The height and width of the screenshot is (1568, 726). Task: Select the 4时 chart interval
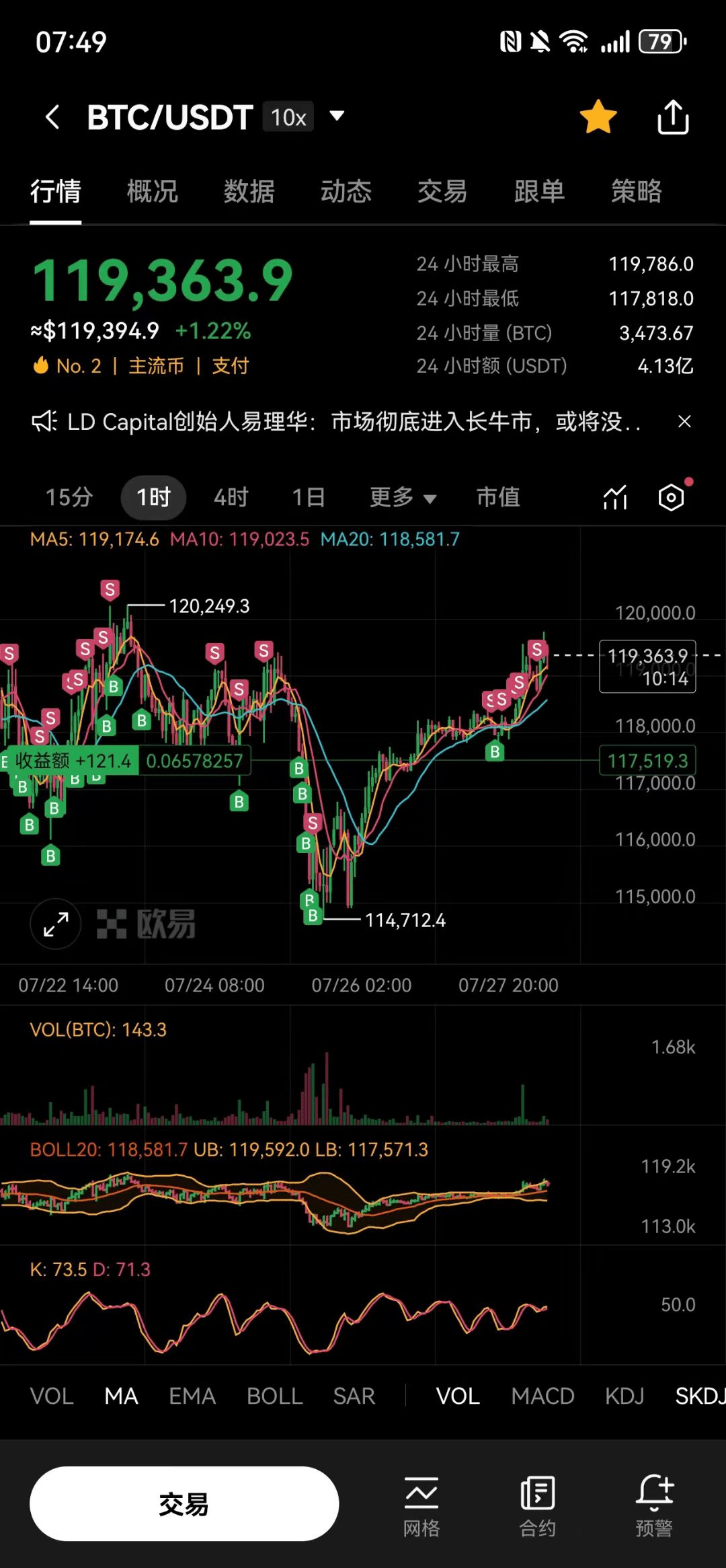(231, 498)
